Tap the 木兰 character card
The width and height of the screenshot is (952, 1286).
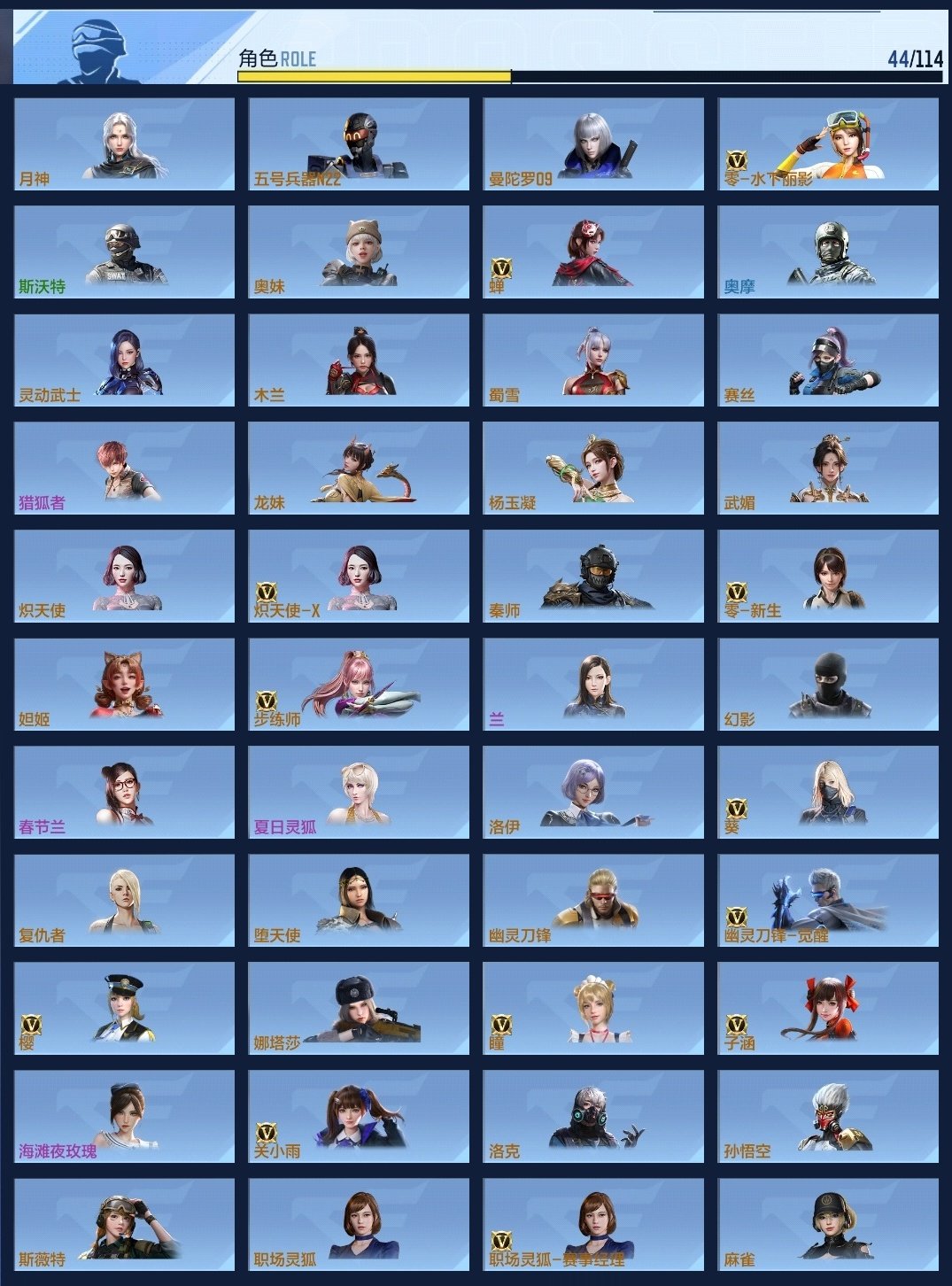click(359, 360)
